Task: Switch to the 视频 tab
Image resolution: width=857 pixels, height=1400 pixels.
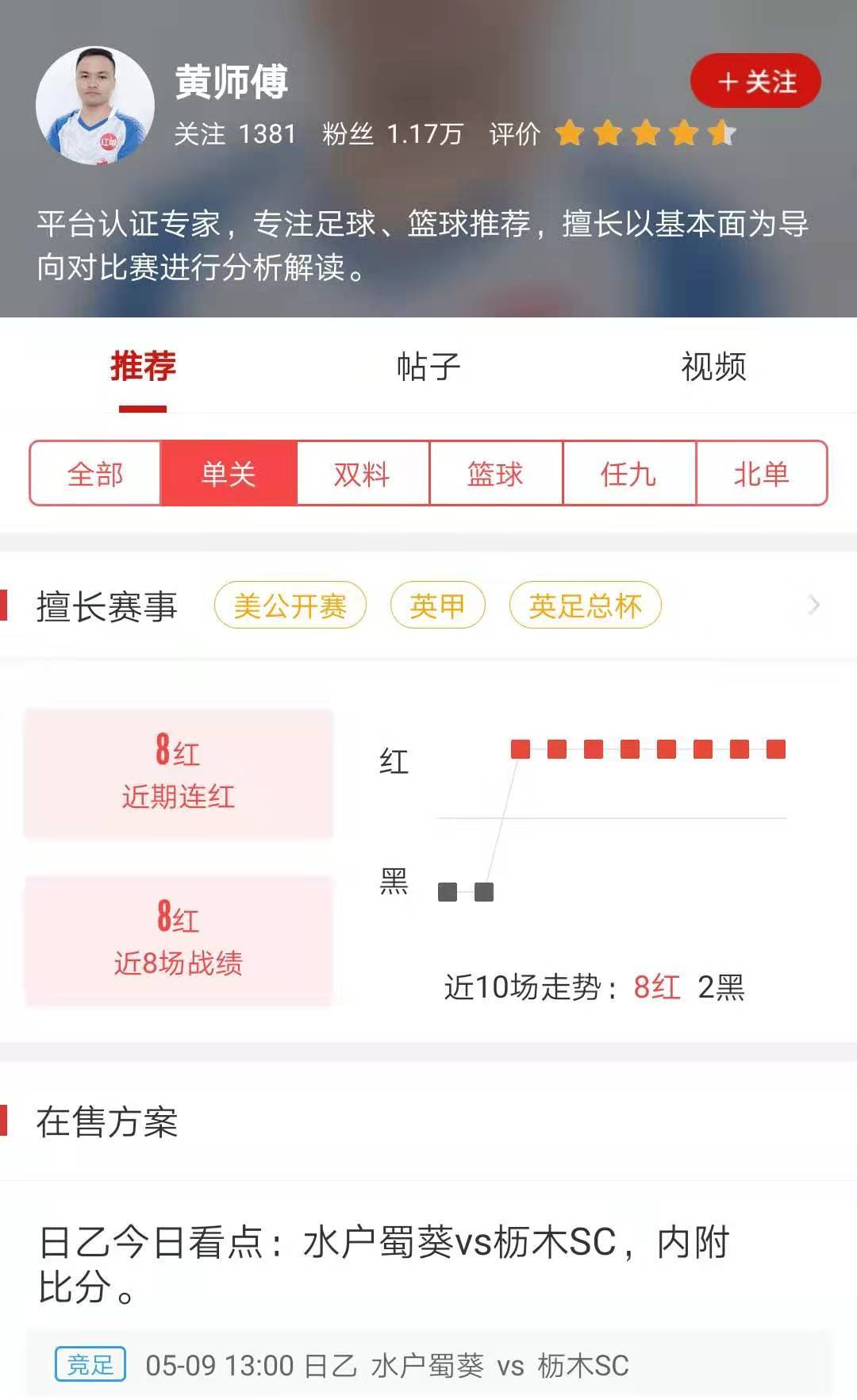Action: [713, 367]
